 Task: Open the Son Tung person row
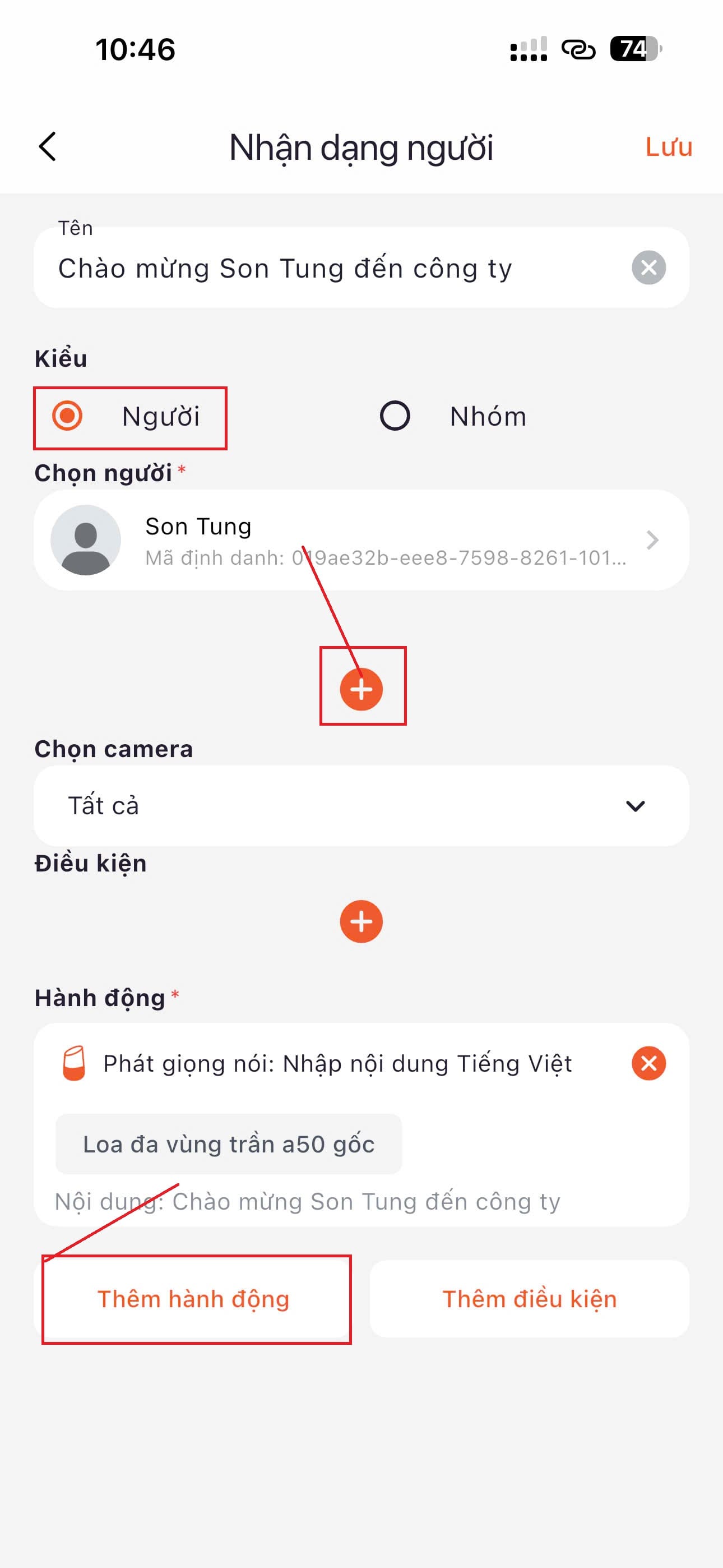click(x=361, y=540)
